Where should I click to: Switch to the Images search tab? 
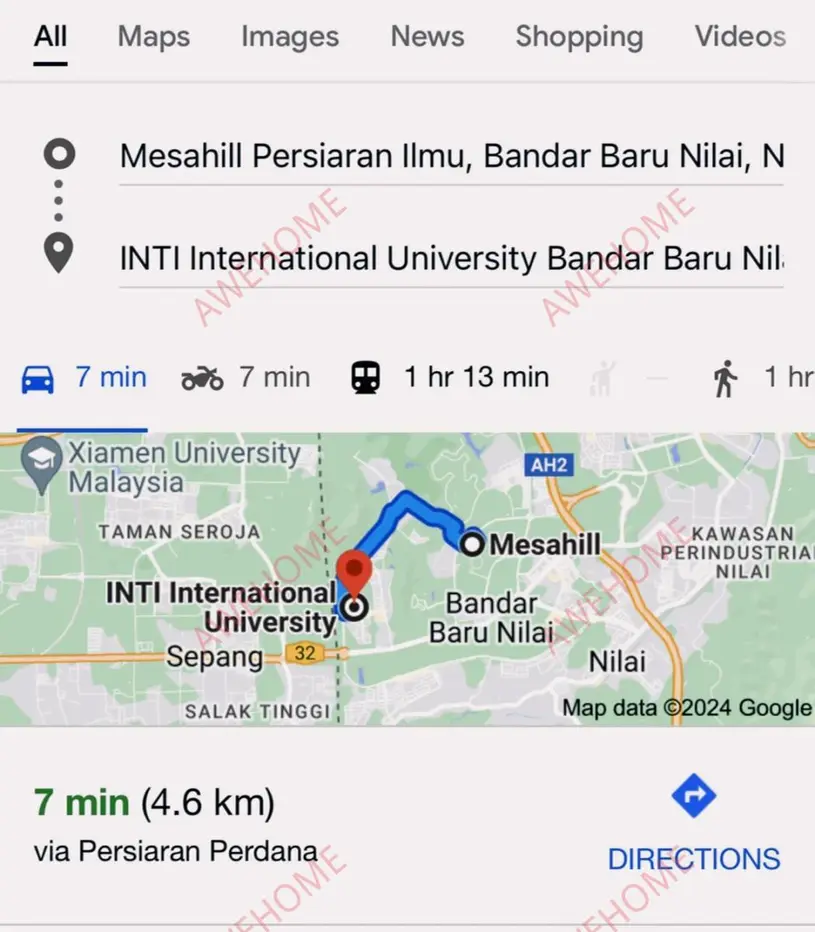pyautogui.click(x=289, y=37)
